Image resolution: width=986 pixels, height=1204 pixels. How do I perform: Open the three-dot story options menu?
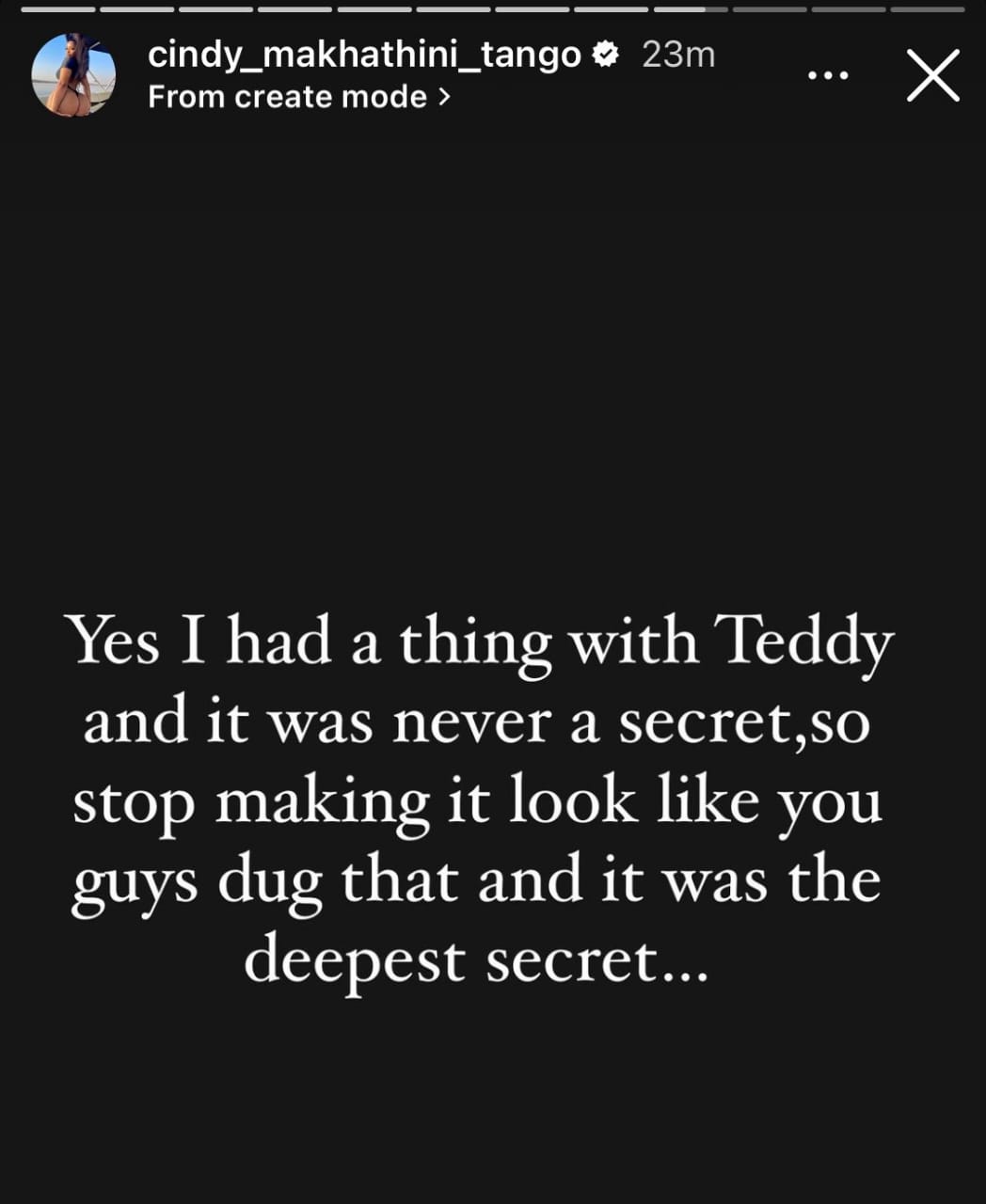[x=828, y=75]
